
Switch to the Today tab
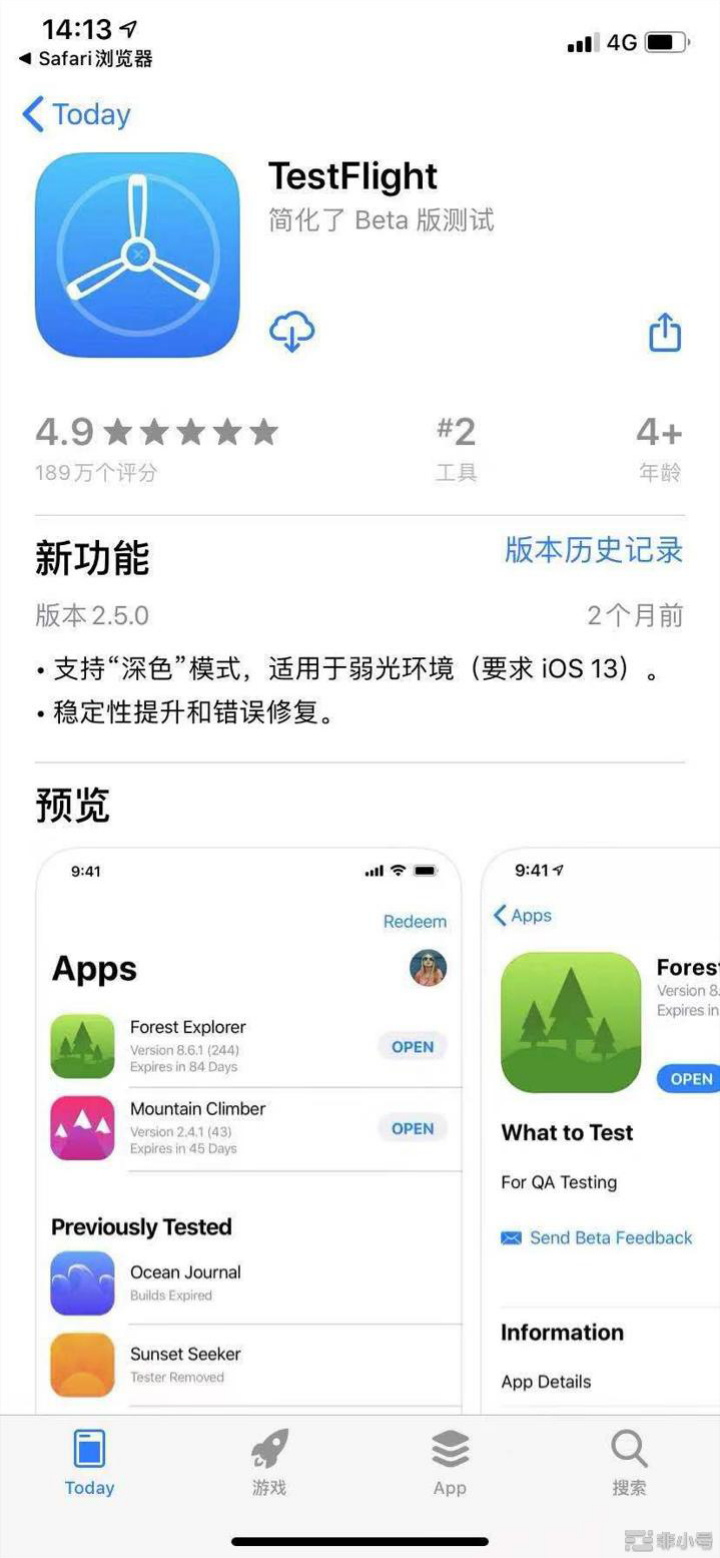click(x=89, y=1461)
